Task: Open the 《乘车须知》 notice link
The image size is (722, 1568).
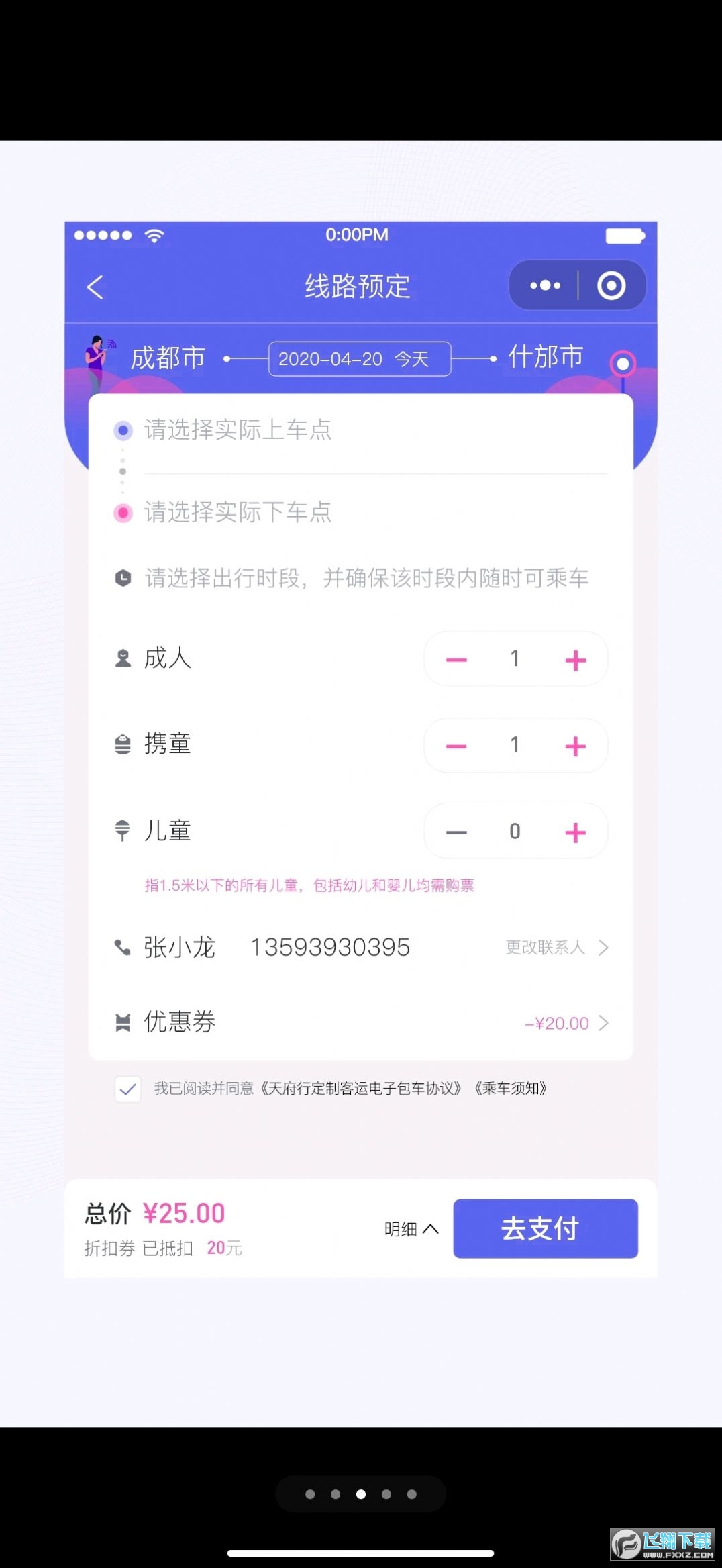Action: 513,1087
